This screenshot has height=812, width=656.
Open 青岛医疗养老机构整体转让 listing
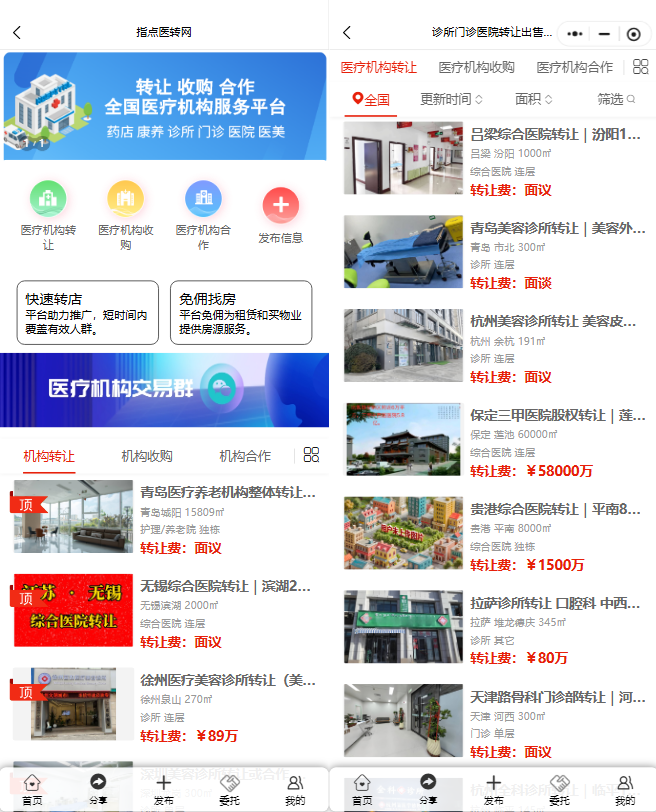227,492
